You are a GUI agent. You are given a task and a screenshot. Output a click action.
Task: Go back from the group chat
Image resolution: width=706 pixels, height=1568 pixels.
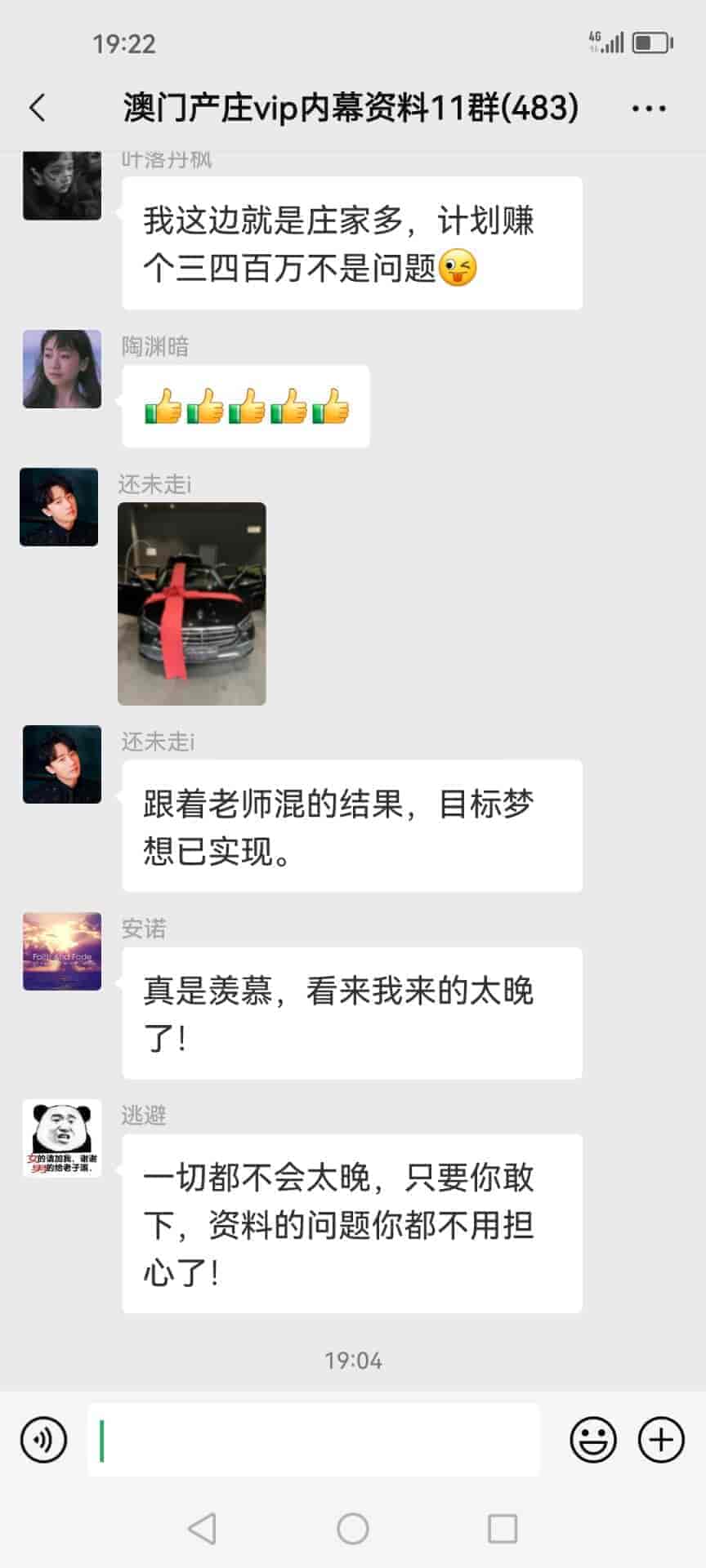38,108
